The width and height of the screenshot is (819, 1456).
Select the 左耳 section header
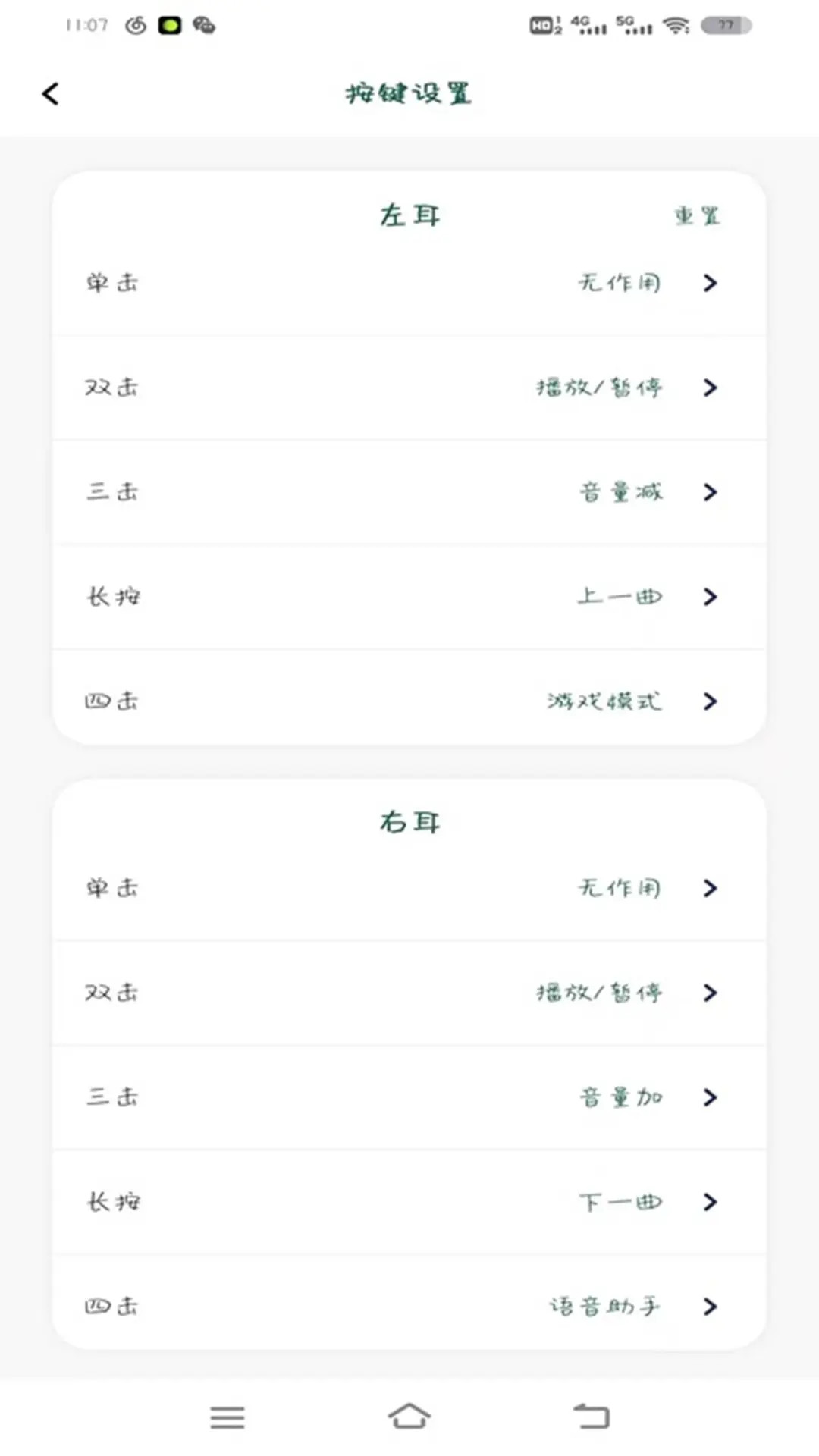point(409,215)
